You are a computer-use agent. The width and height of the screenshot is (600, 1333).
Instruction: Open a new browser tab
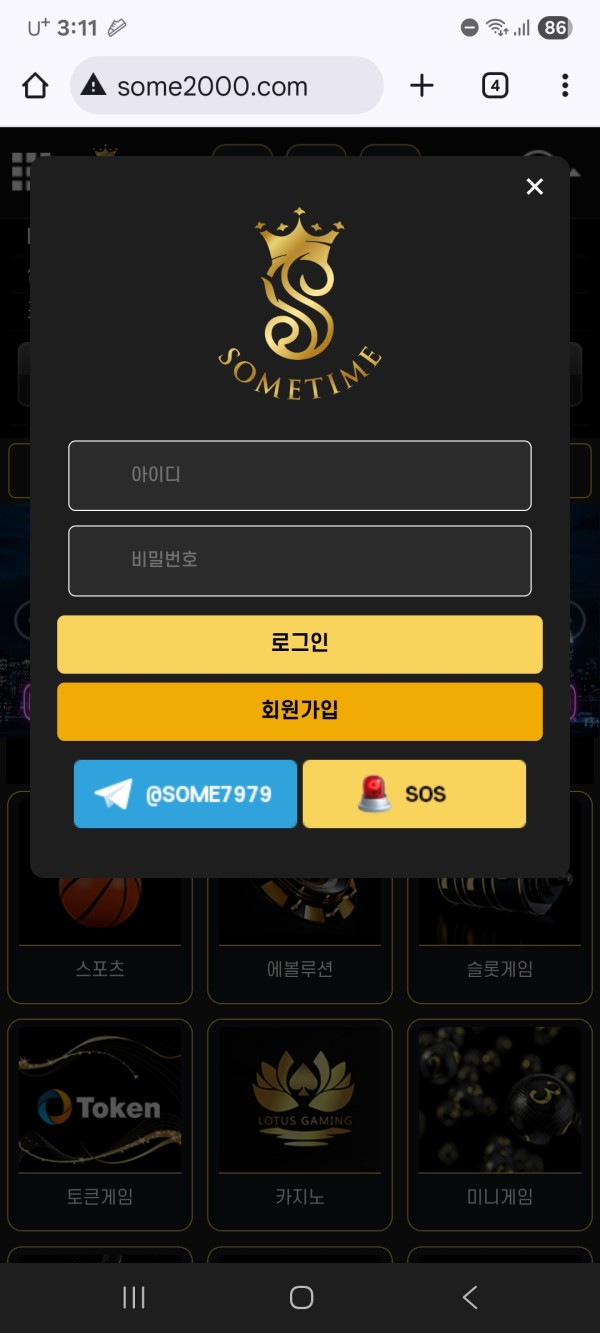click(422, 86)
